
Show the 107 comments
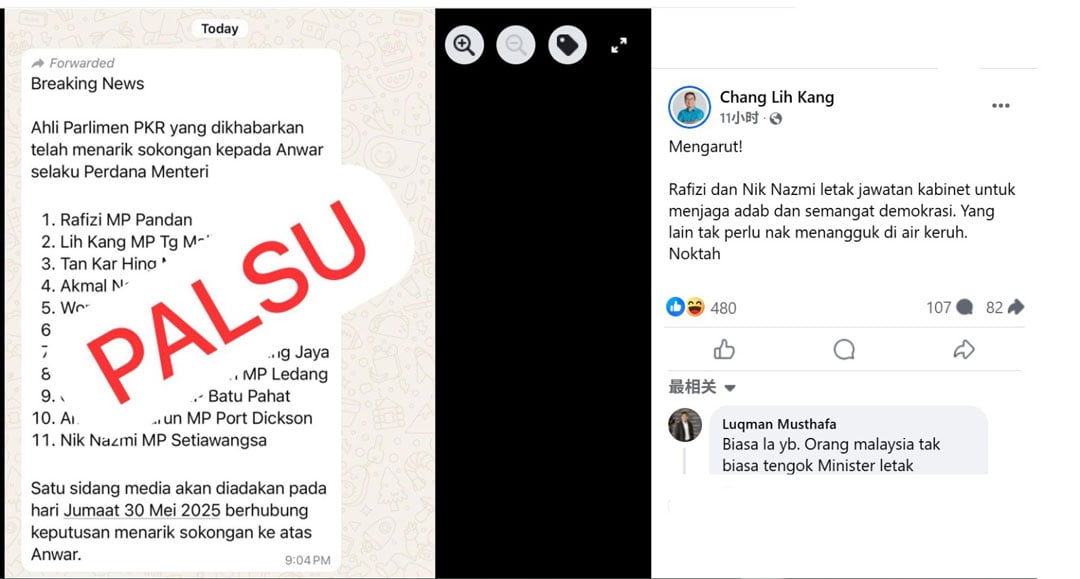(x=949, y=308)
